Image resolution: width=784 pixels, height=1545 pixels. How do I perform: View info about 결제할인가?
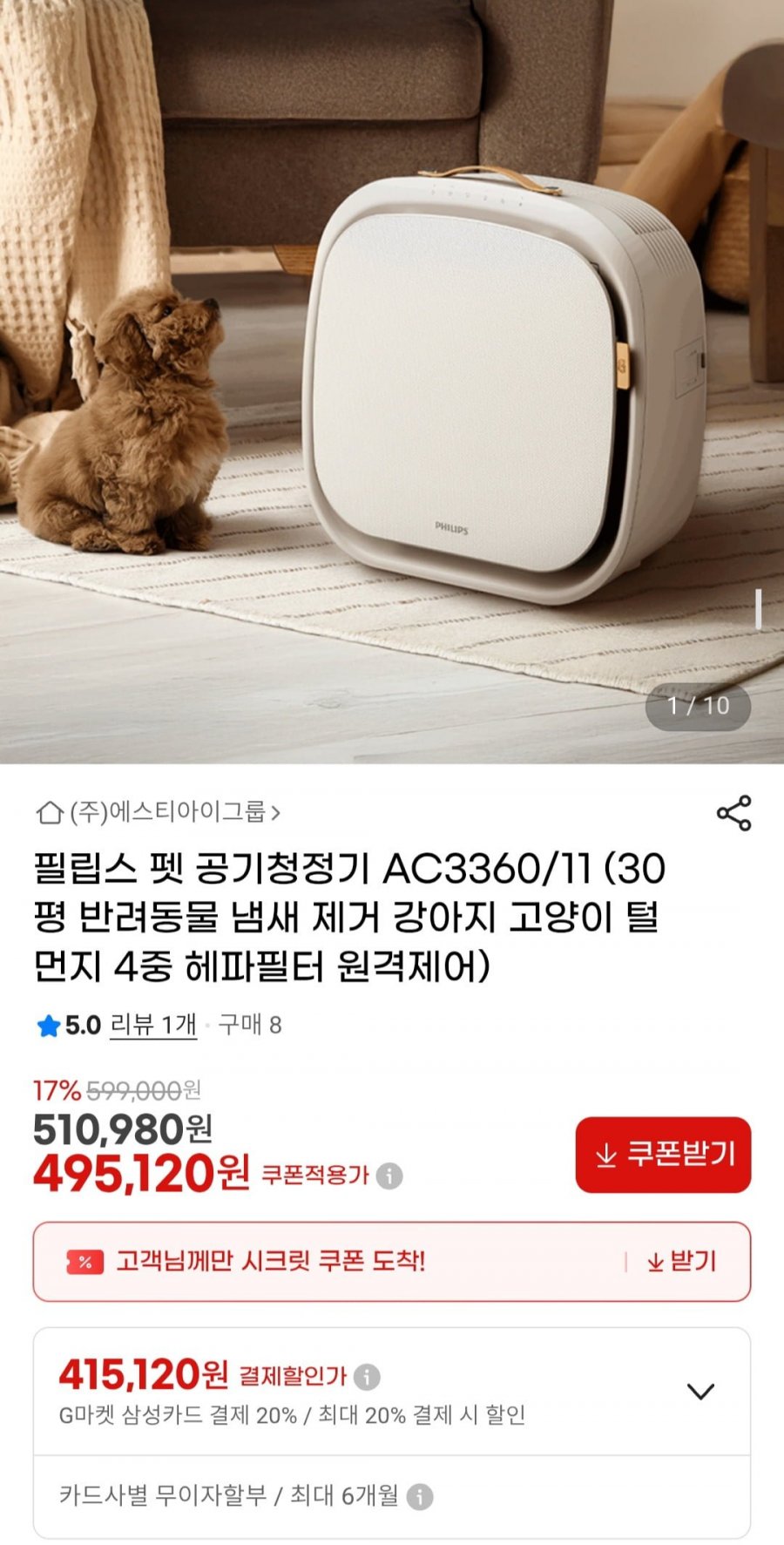368,1377
